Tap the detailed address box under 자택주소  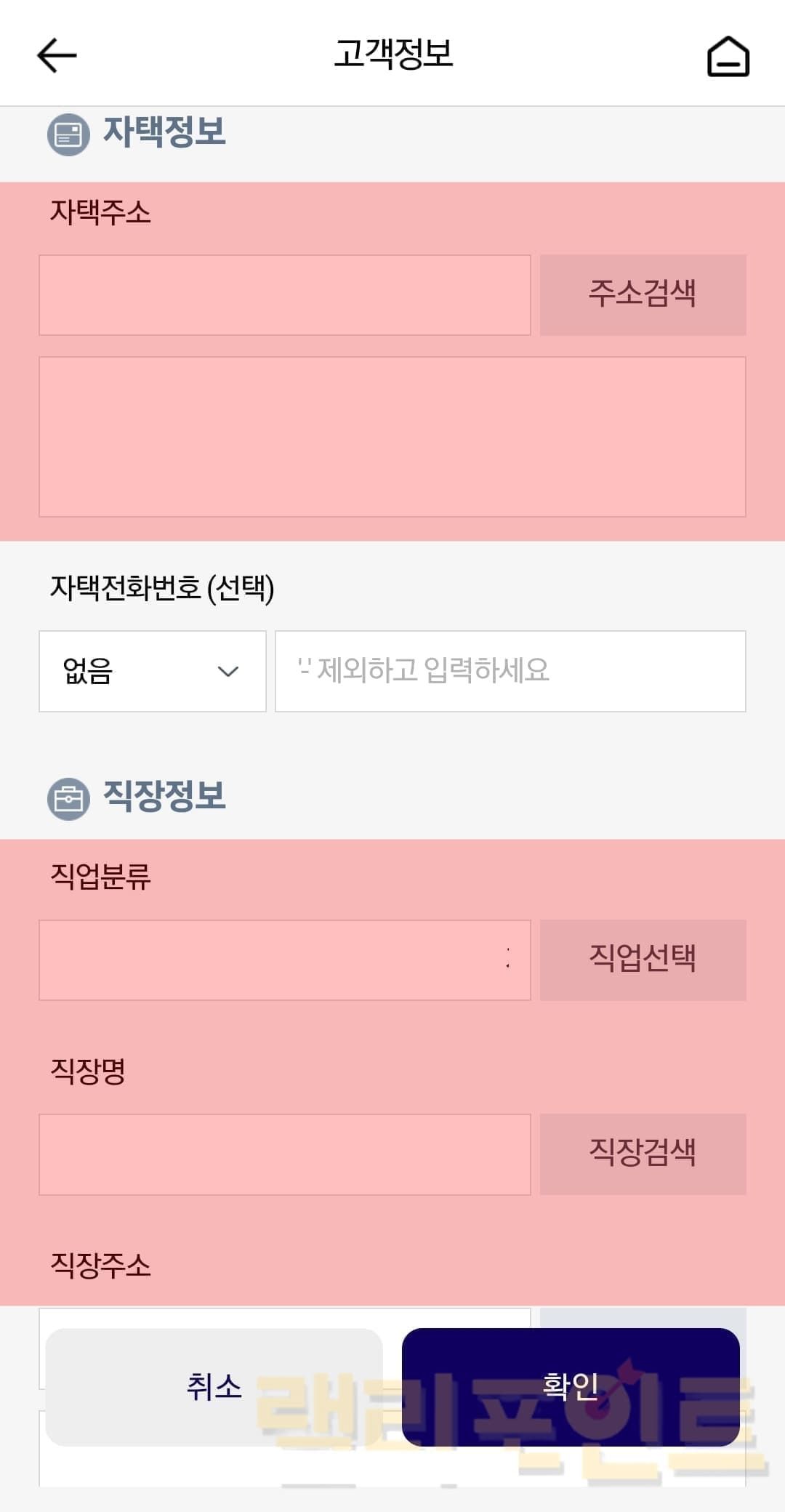coord(392,436)
